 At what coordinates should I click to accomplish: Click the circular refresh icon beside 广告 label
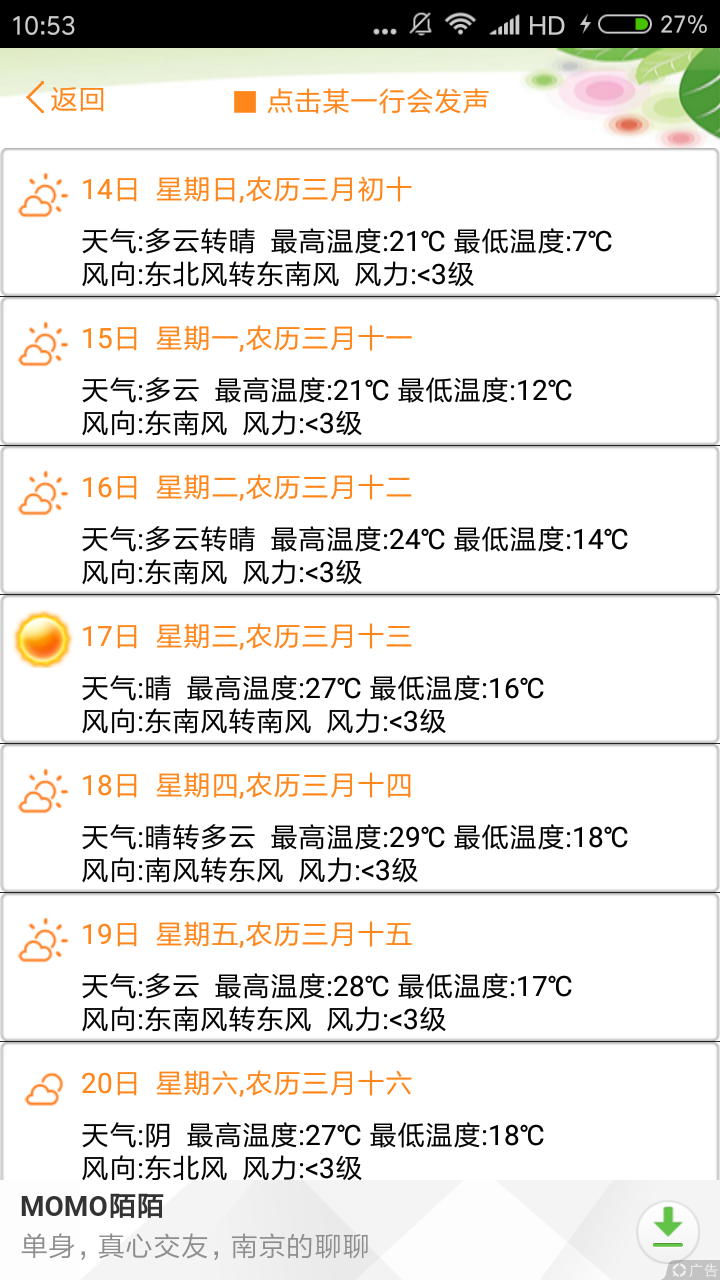[x=679, y=1268]
